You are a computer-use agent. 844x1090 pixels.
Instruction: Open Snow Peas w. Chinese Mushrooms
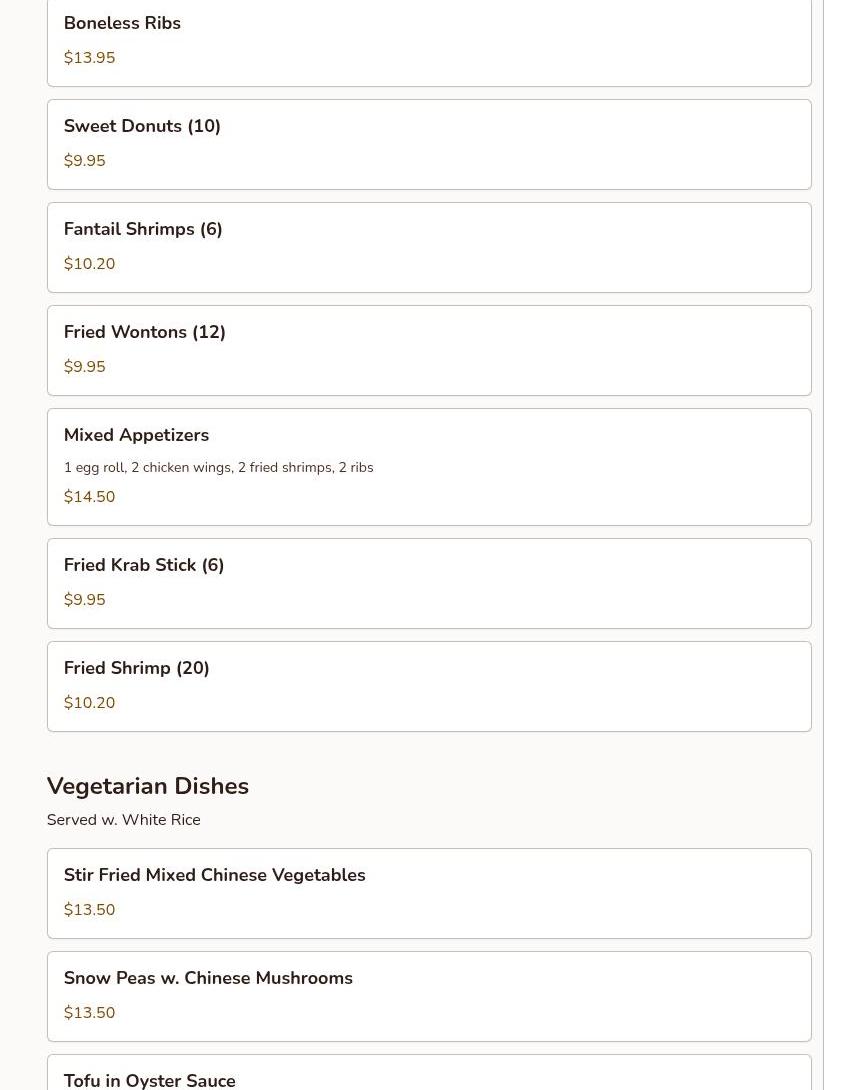(428, 996)
